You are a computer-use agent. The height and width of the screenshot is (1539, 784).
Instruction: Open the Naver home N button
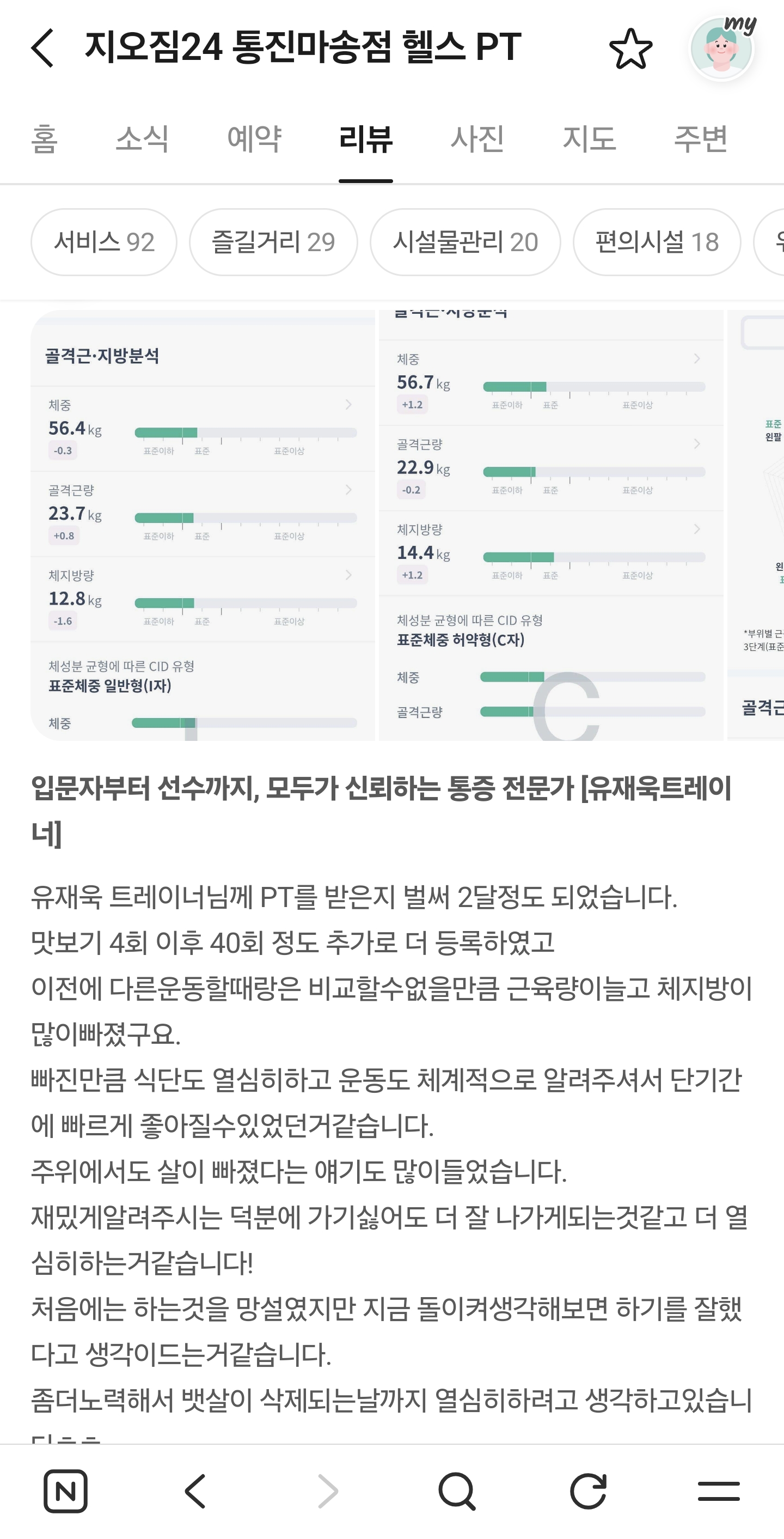pyautogui.click(x=66, y=1491)
